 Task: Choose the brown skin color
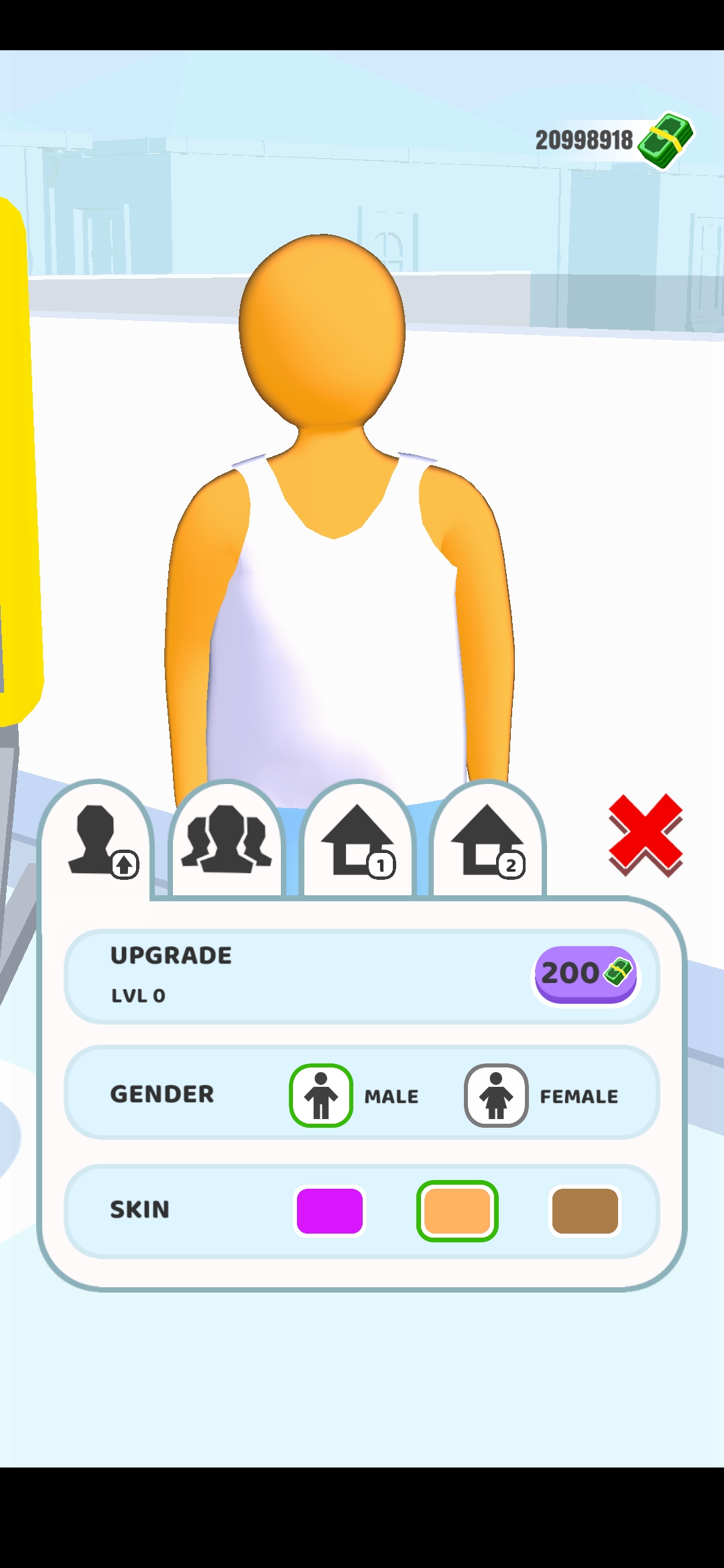click(x=585, y=1211)
